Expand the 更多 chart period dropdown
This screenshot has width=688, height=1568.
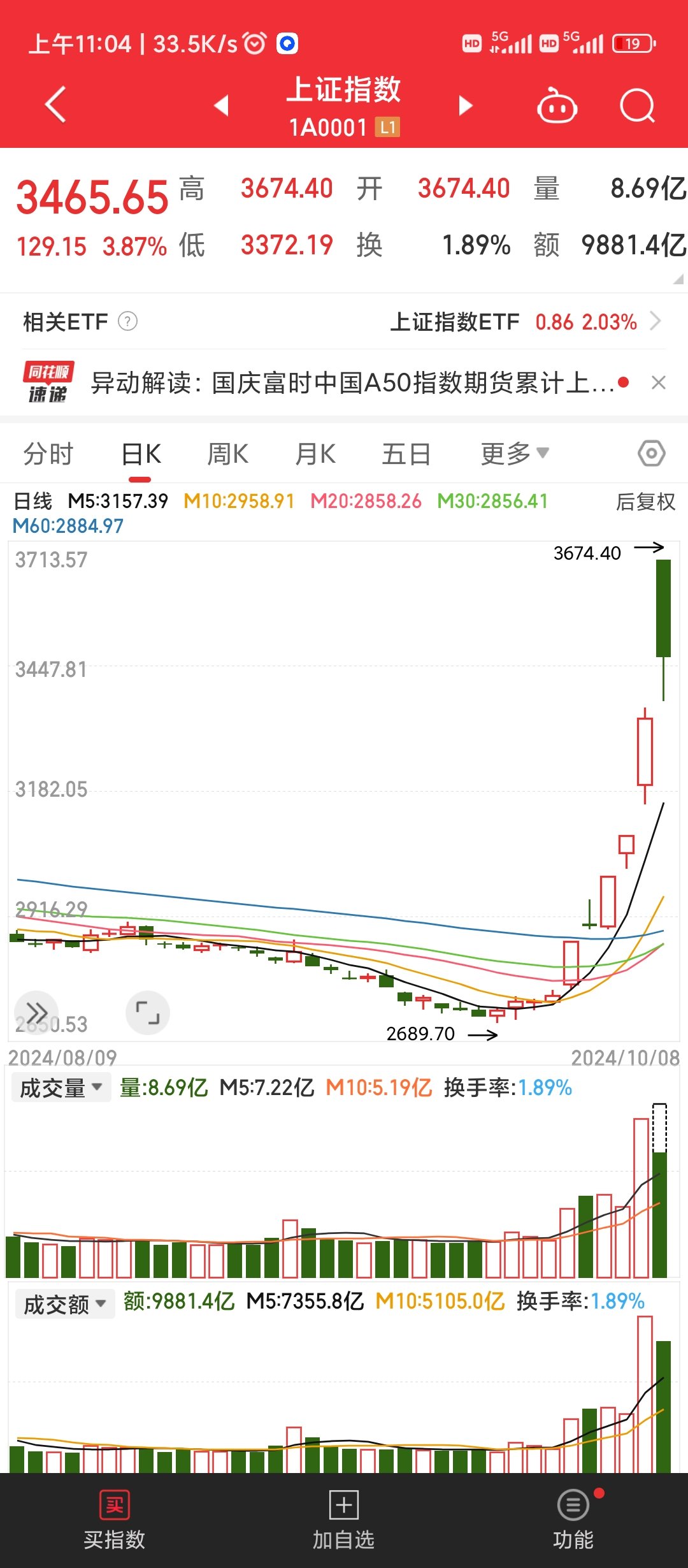click(x=515, y=454)
